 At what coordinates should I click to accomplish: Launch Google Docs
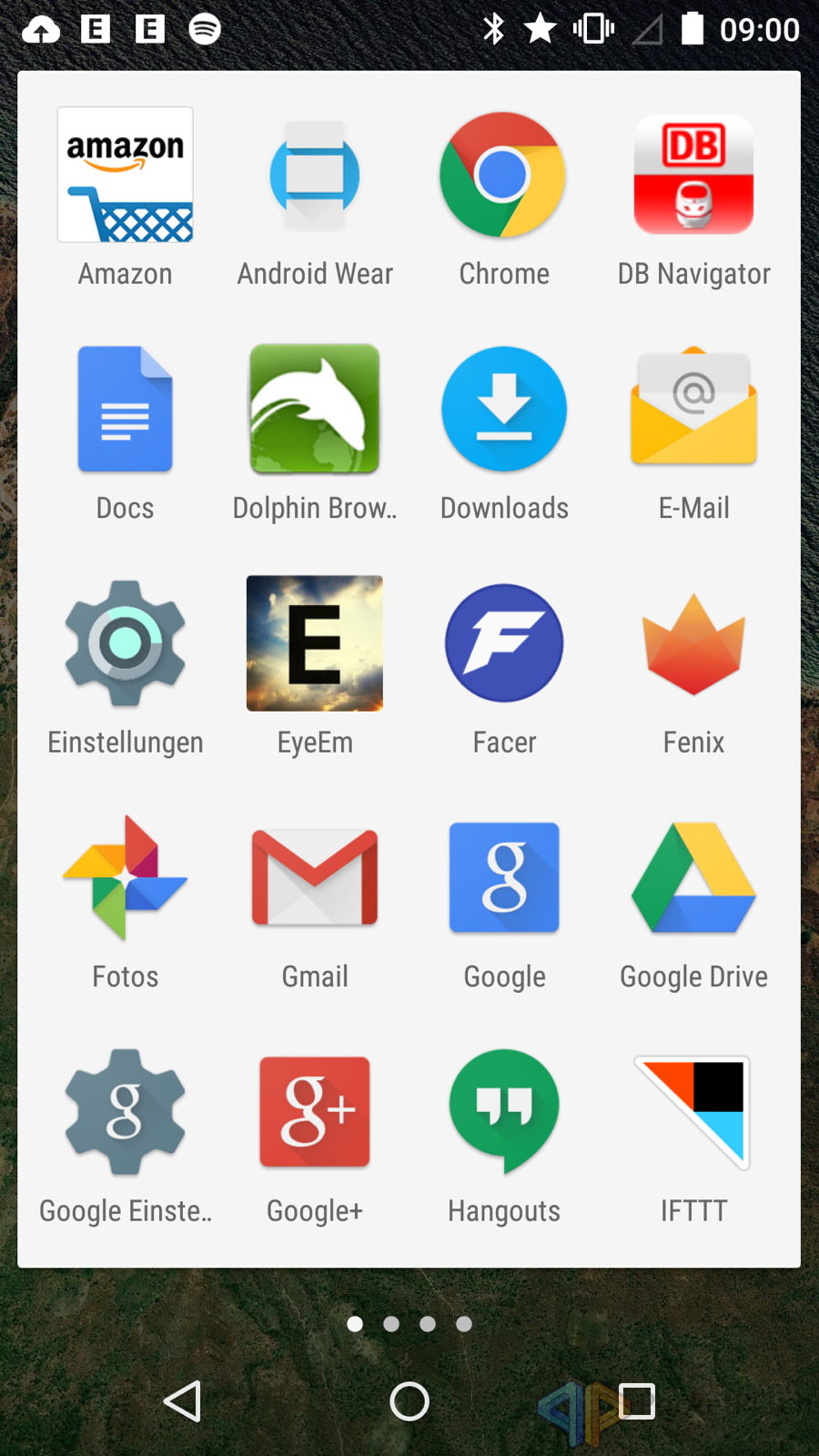point(126,409)
